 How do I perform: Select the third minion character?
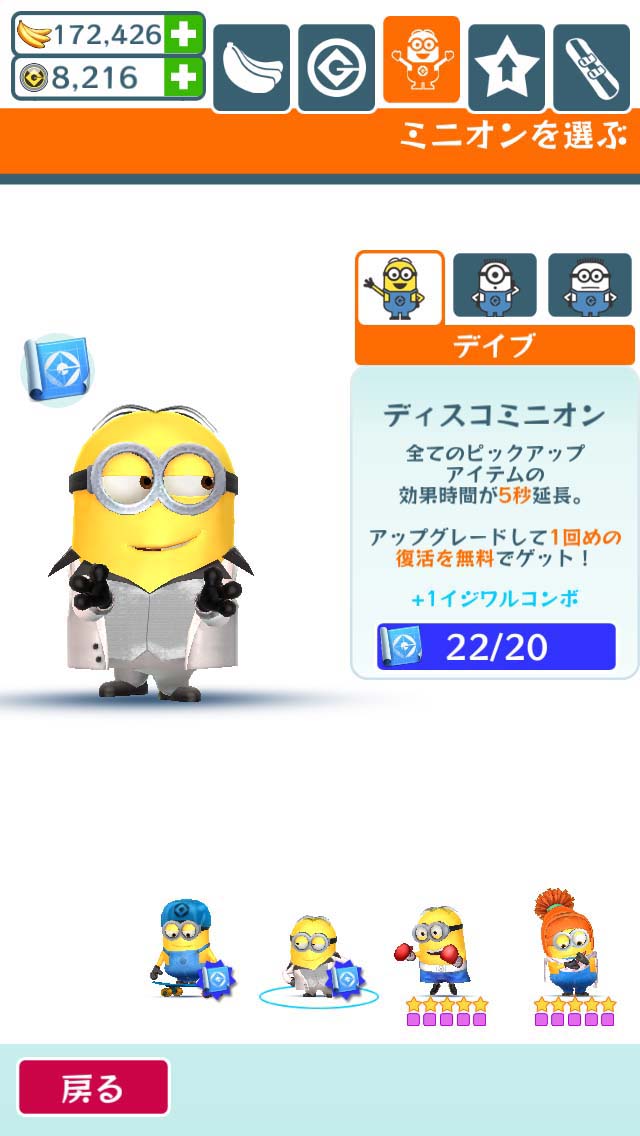[x=590, y=288]
